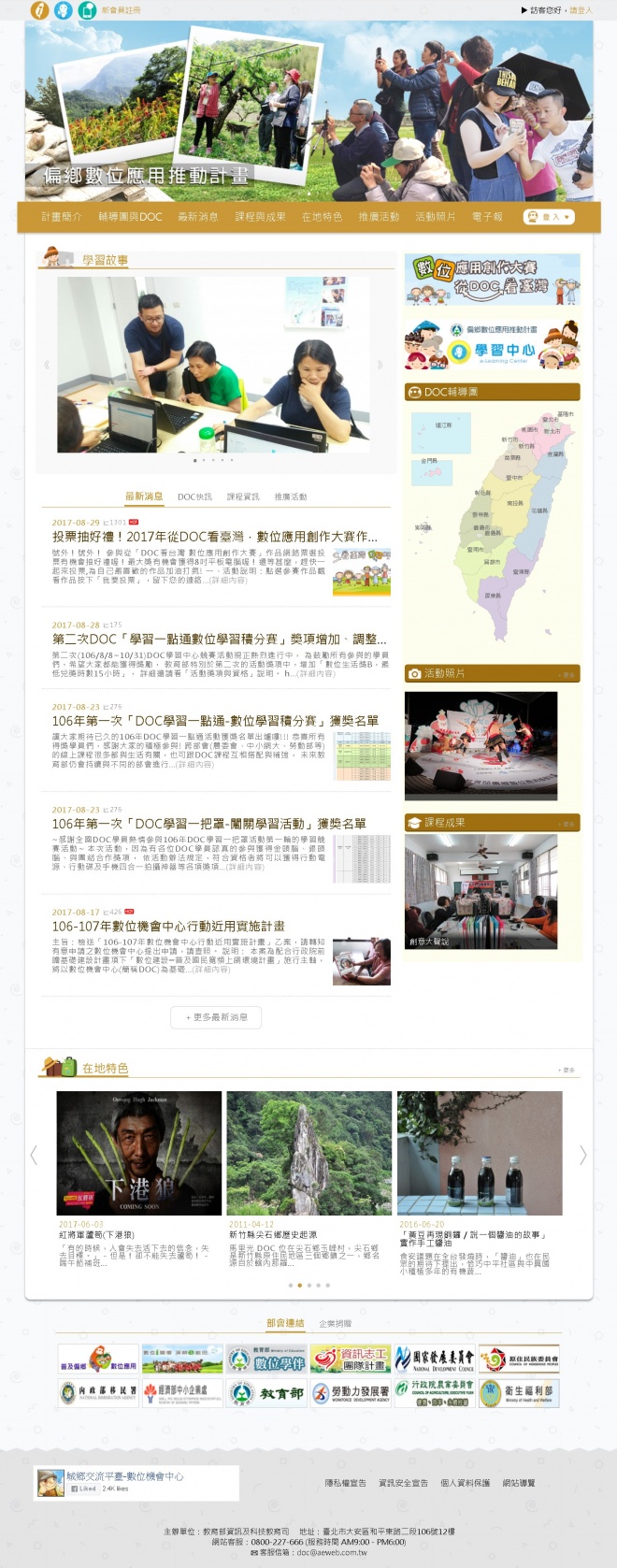
Task: Open the 課程與成果 navigation item
Action: (x=260, y=217)
